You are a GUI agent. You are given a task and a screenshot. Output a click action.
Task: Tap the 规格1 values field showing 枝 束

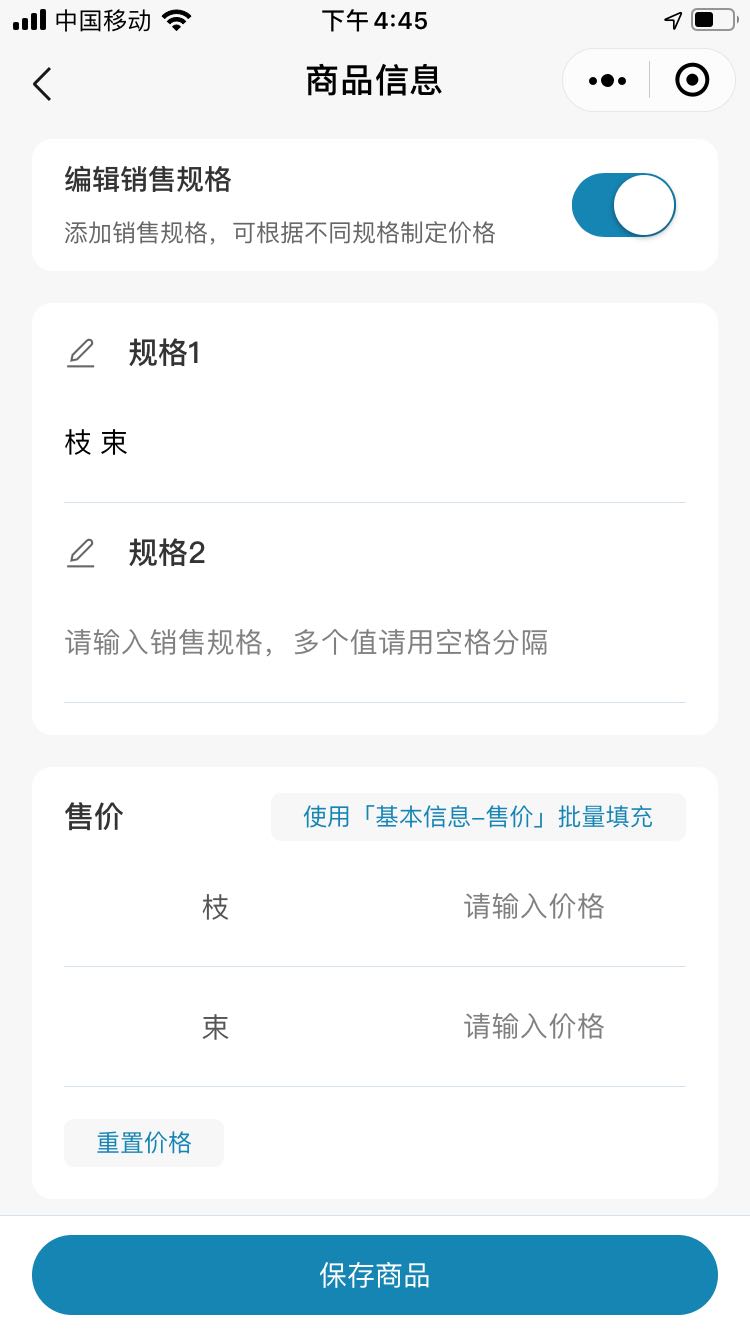click(375, 443)
